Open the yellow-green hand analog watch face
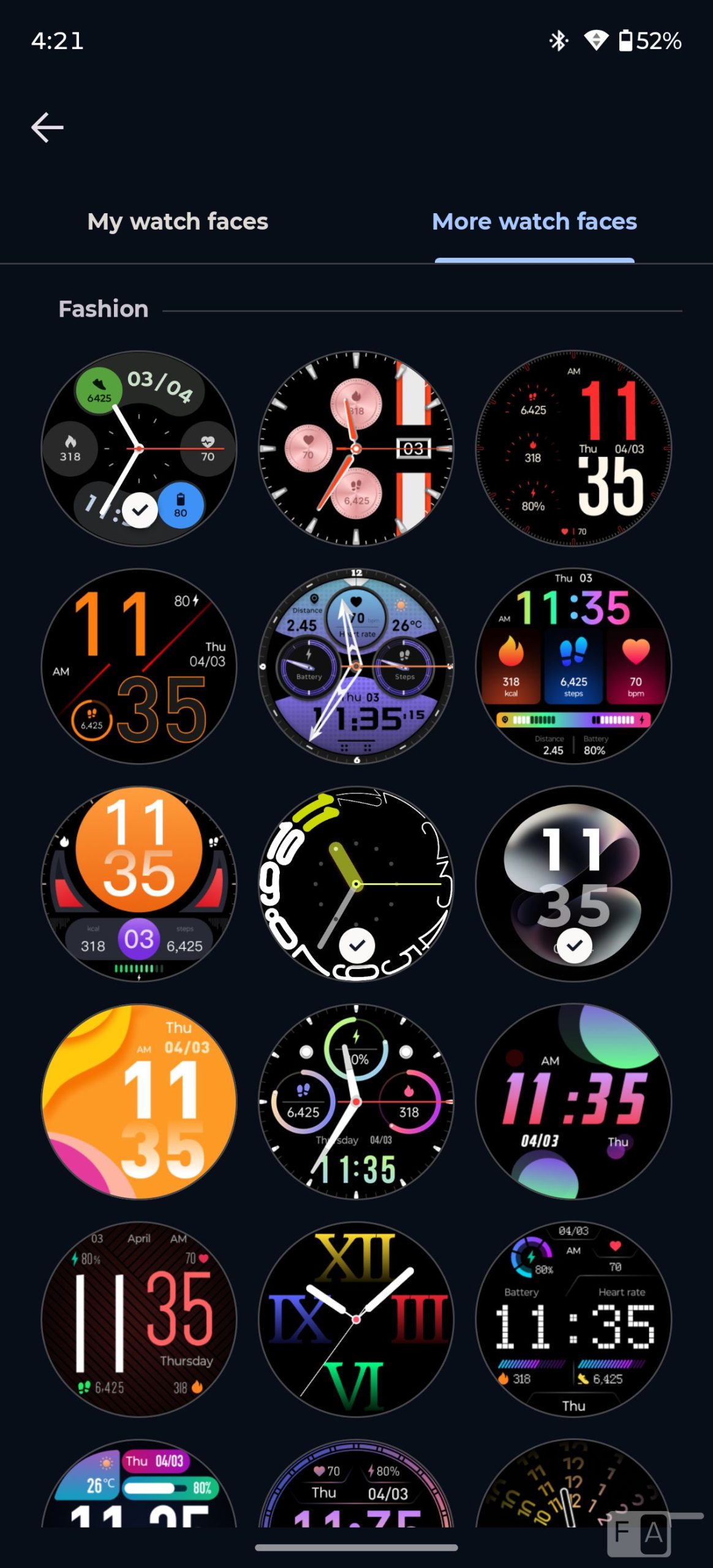Image resolution: width=713 pixels, height=1568 pixels. click(x=356, y=883)
